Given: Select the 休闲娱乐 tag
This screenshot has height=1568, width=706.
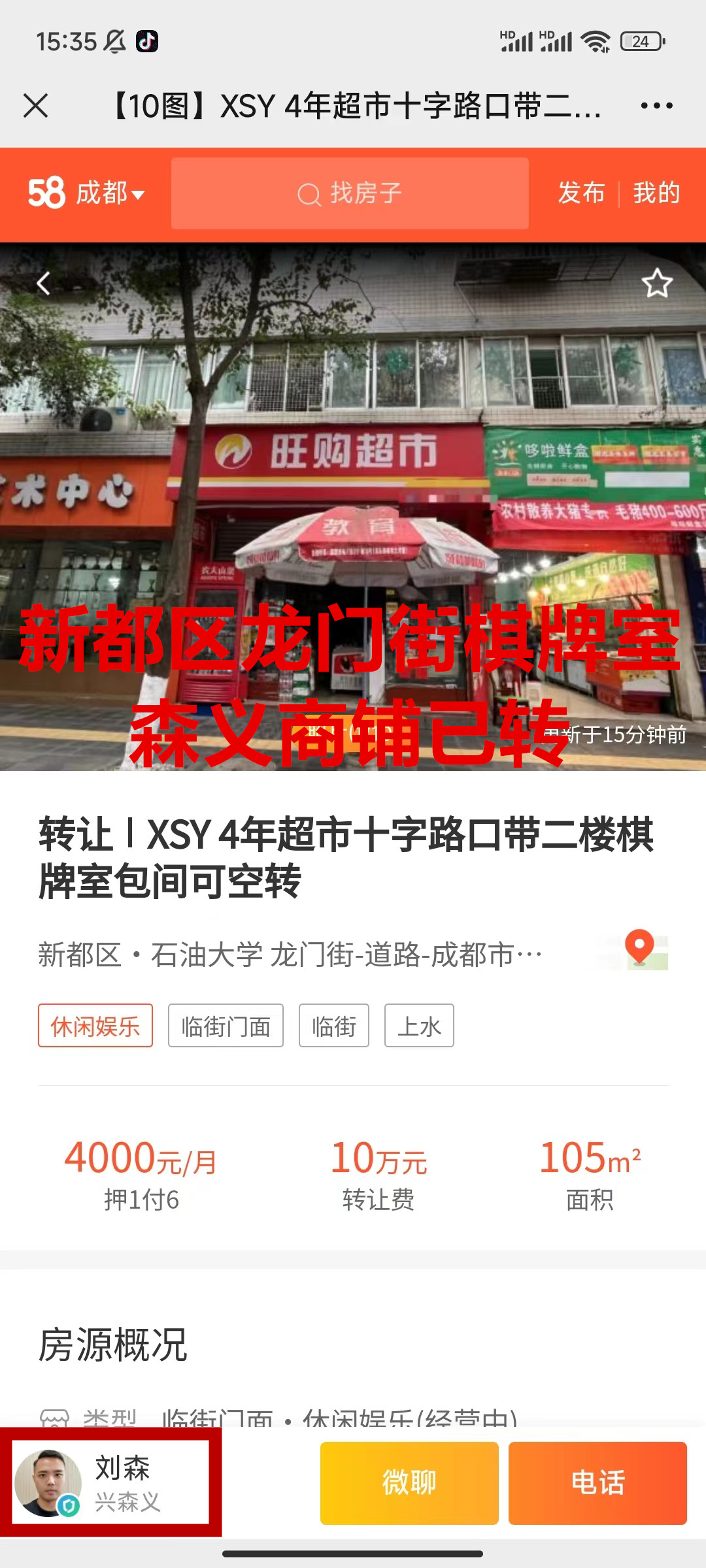Looking at the screenshot, I should click(x=95, y=1026).
